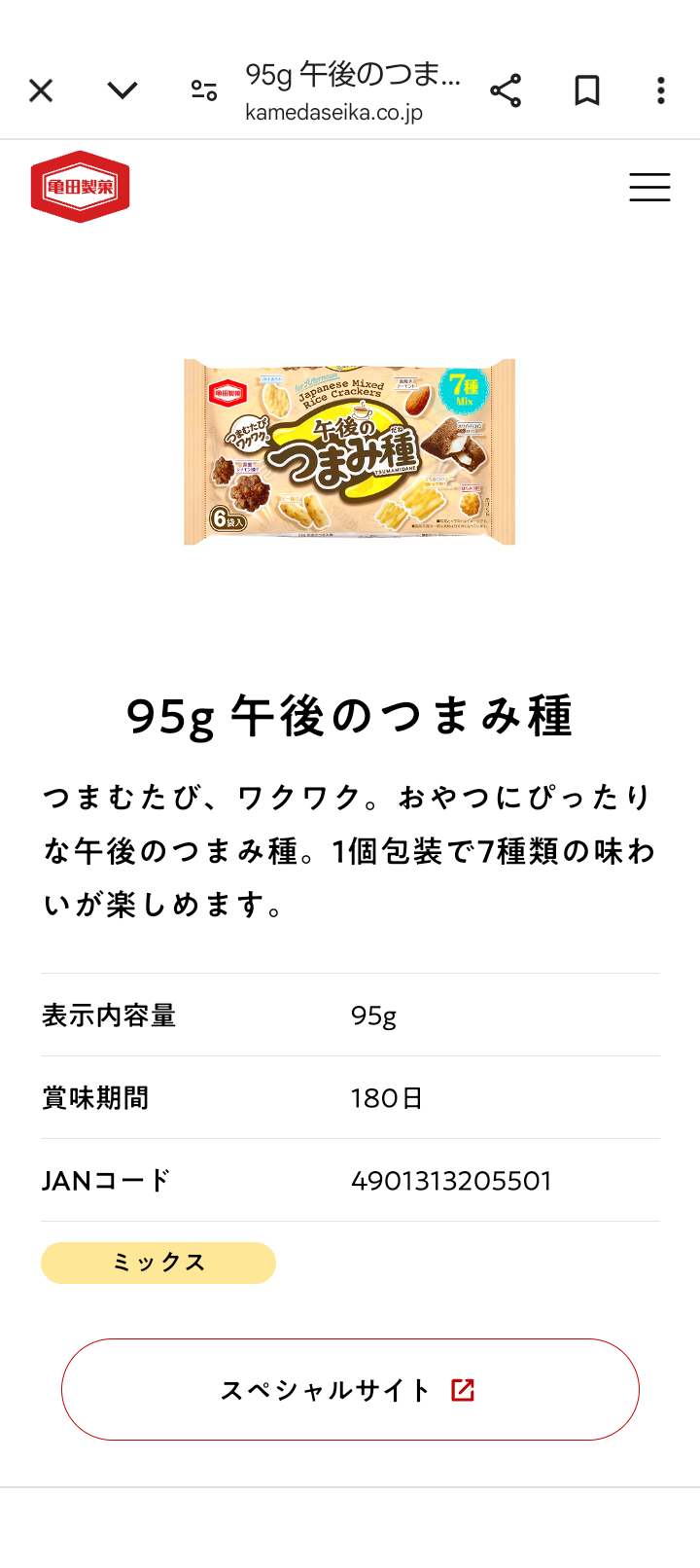Open site settings icon beside the URL
This screenshot has width=700, height=1568.
(204, 90)
